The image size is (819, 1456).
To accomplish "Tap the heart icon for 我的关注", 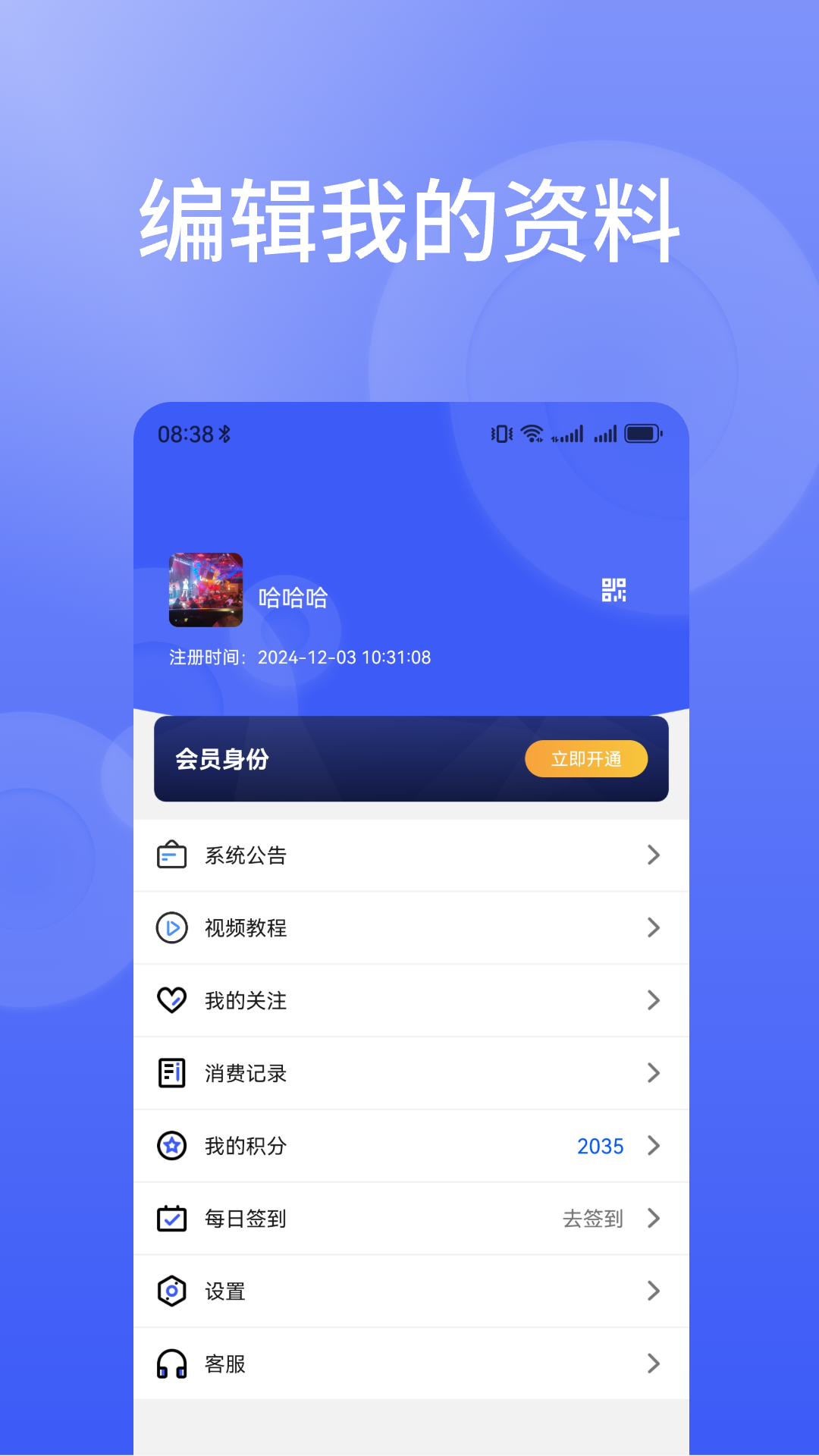I will (x=171, y=1000).
